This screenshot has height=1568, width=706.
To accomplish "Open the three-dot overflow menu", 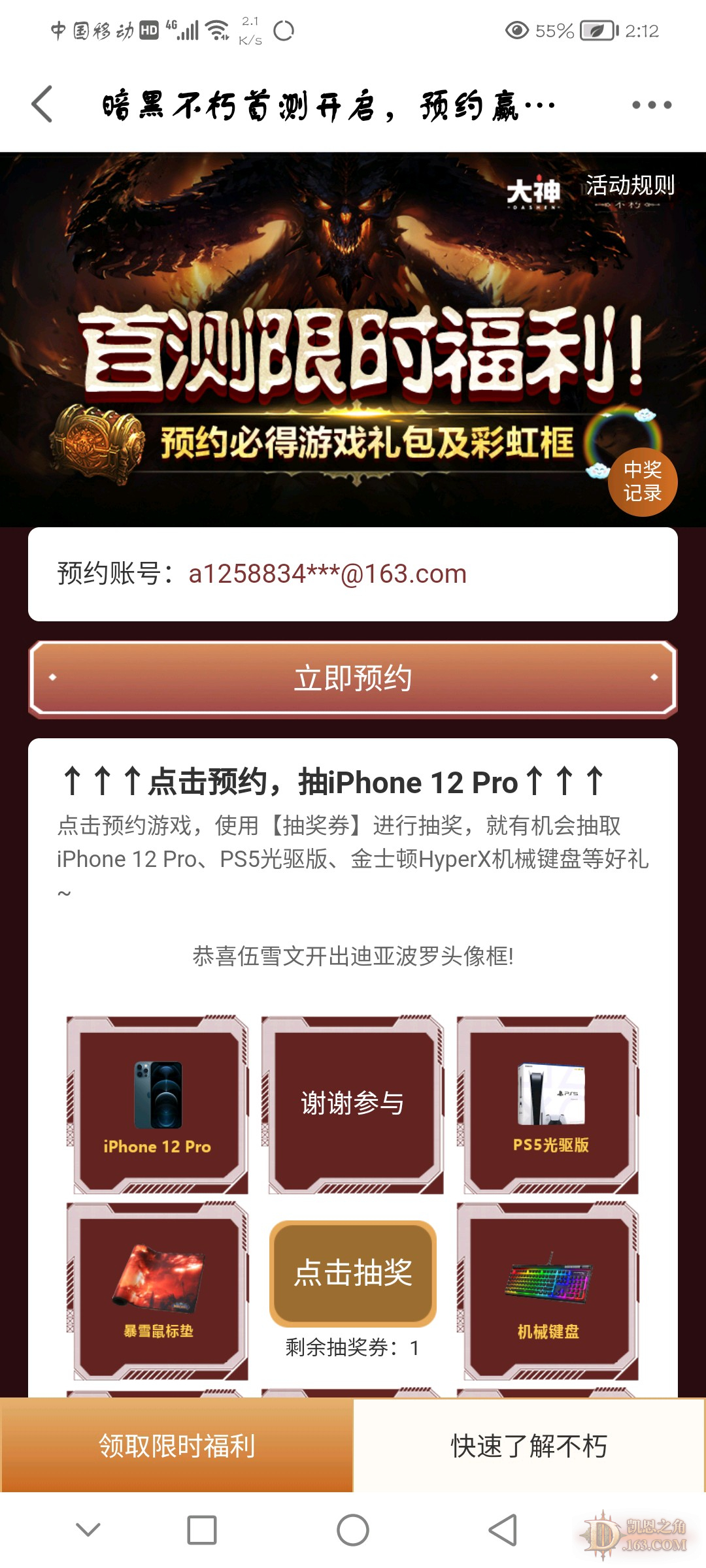I will [651, 105].
